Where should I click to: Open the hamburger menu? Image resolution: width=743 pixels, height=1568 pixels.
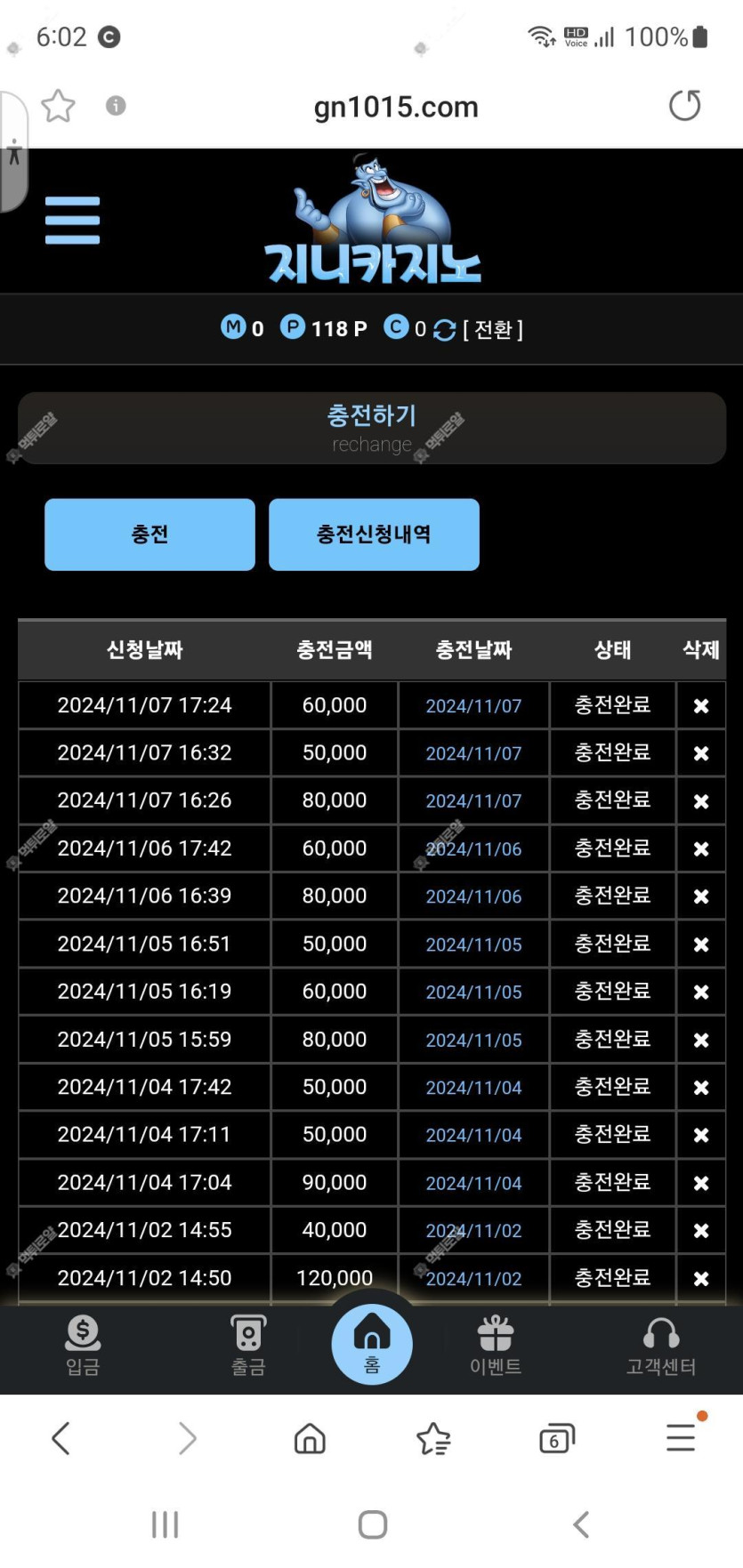[x=72, y=220]
